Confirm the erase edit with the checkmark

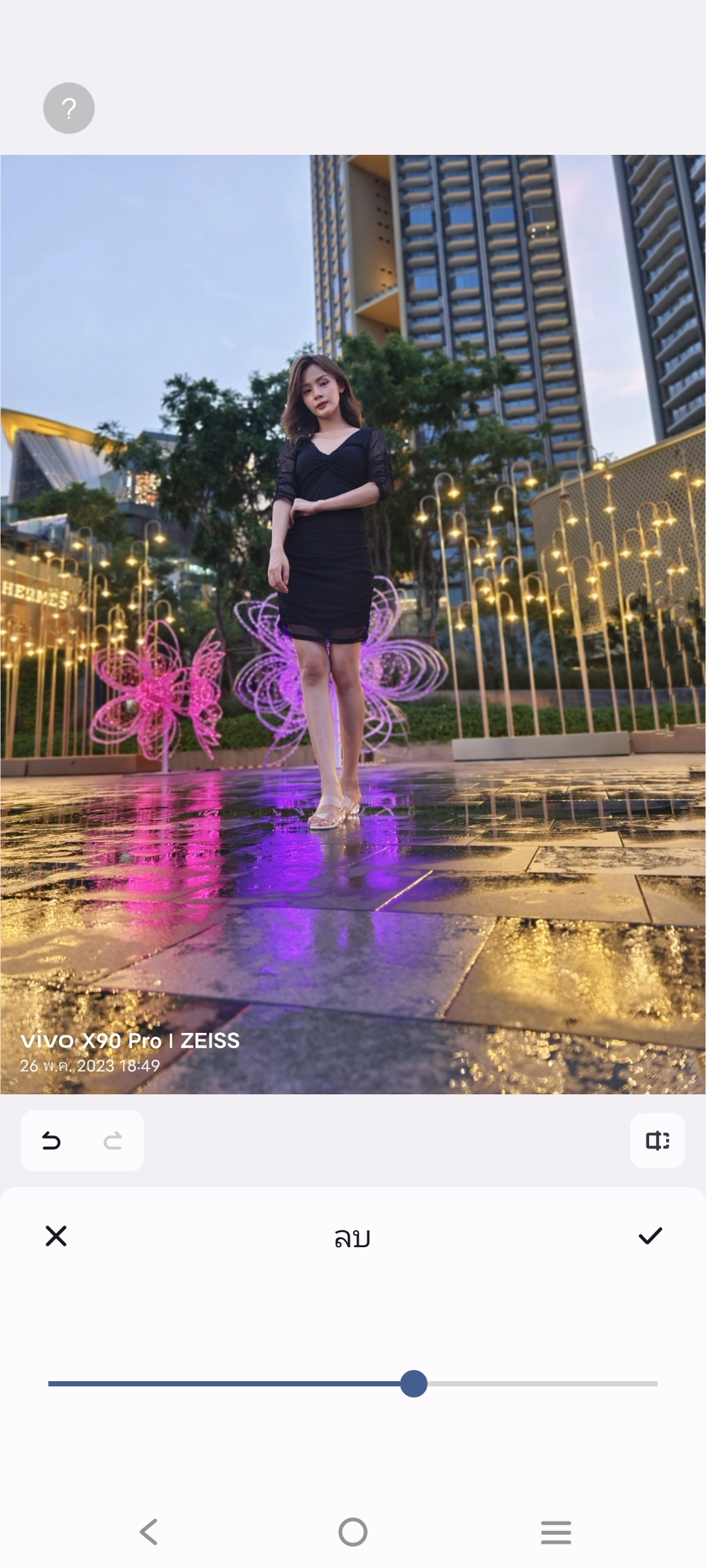[650, 1235]
